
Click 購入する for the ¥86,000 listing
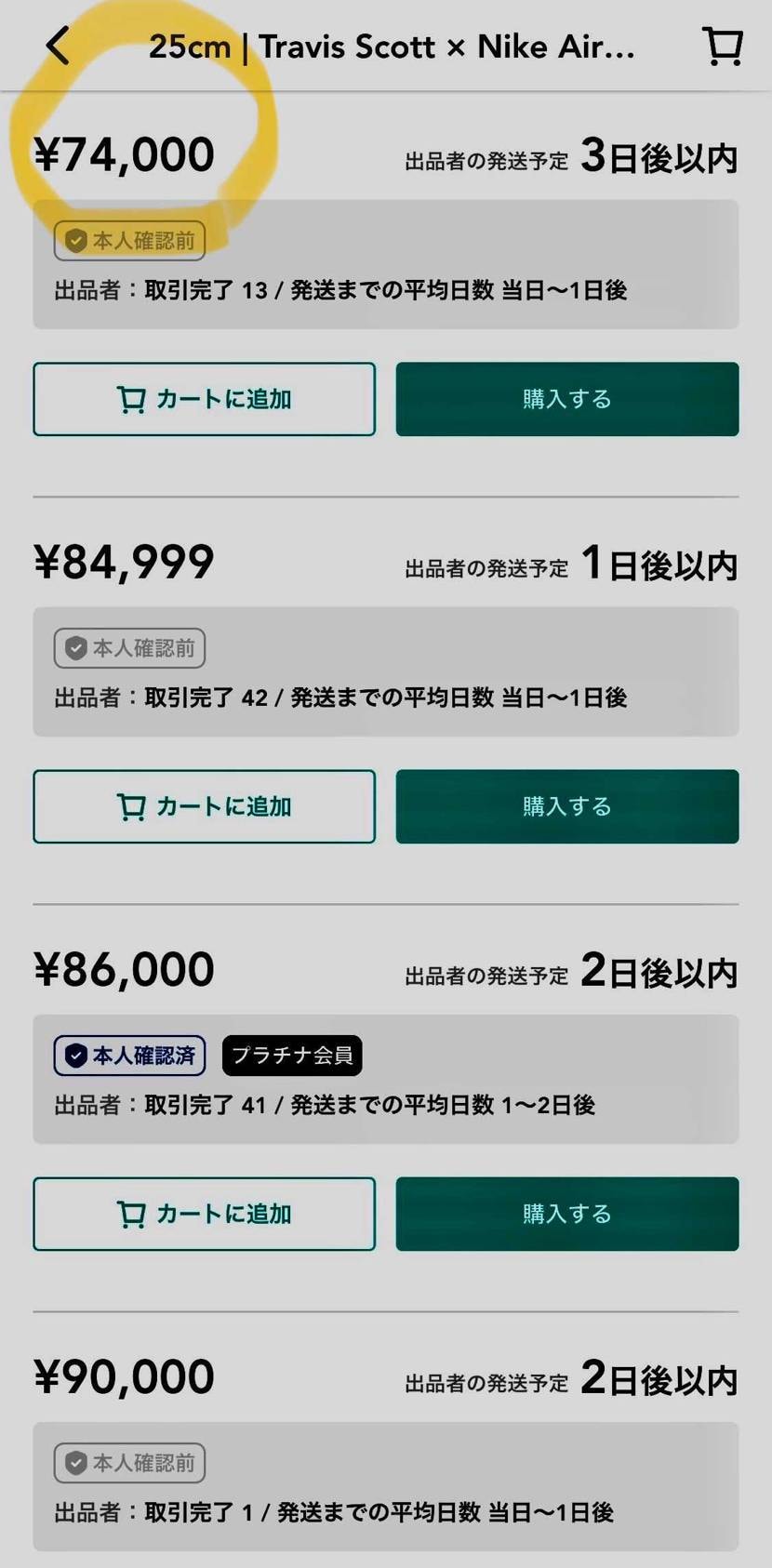tap(566, 1214)
